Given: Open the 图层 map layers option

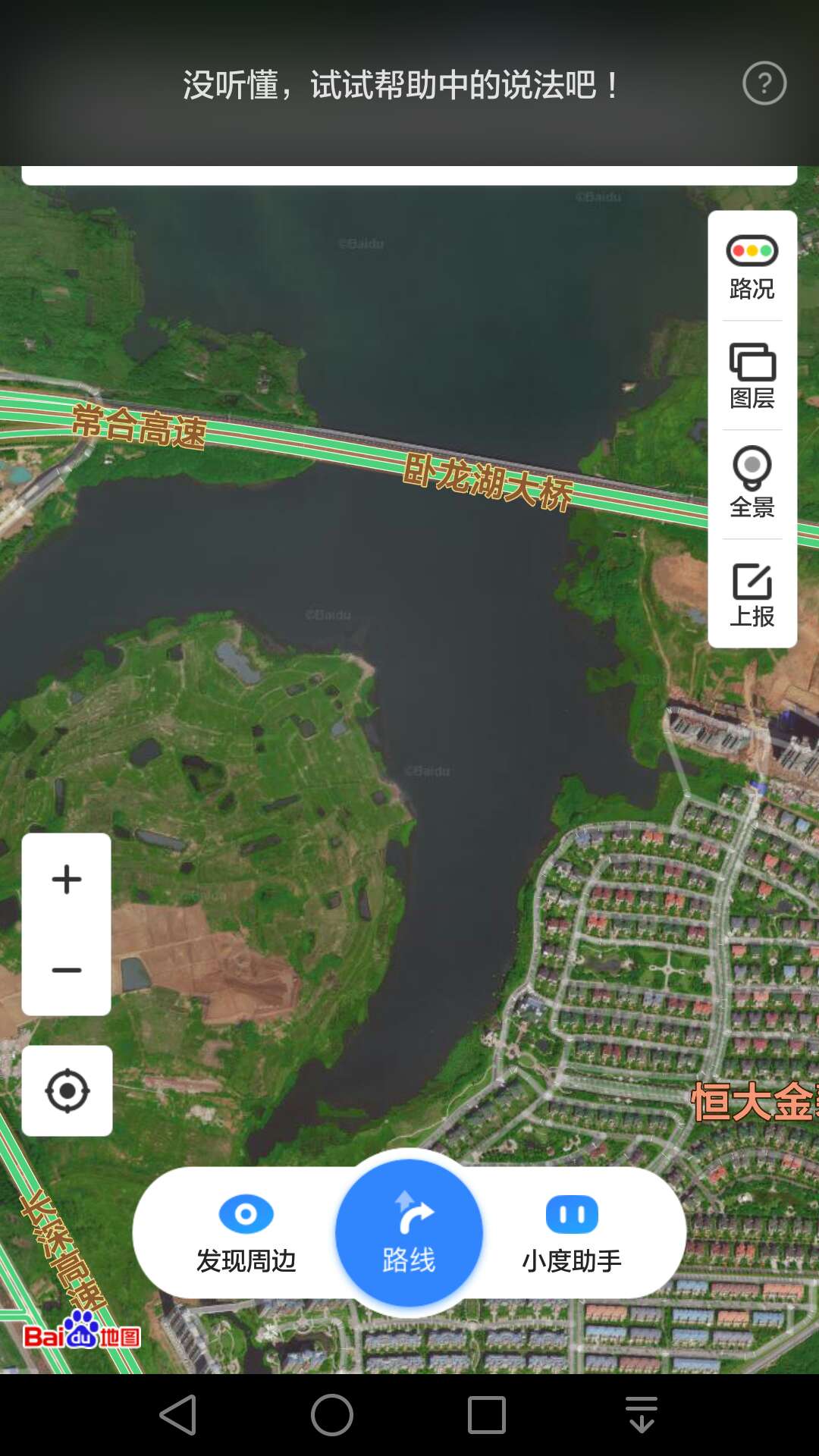Looking at the screenshot, I should click(752, 376).
